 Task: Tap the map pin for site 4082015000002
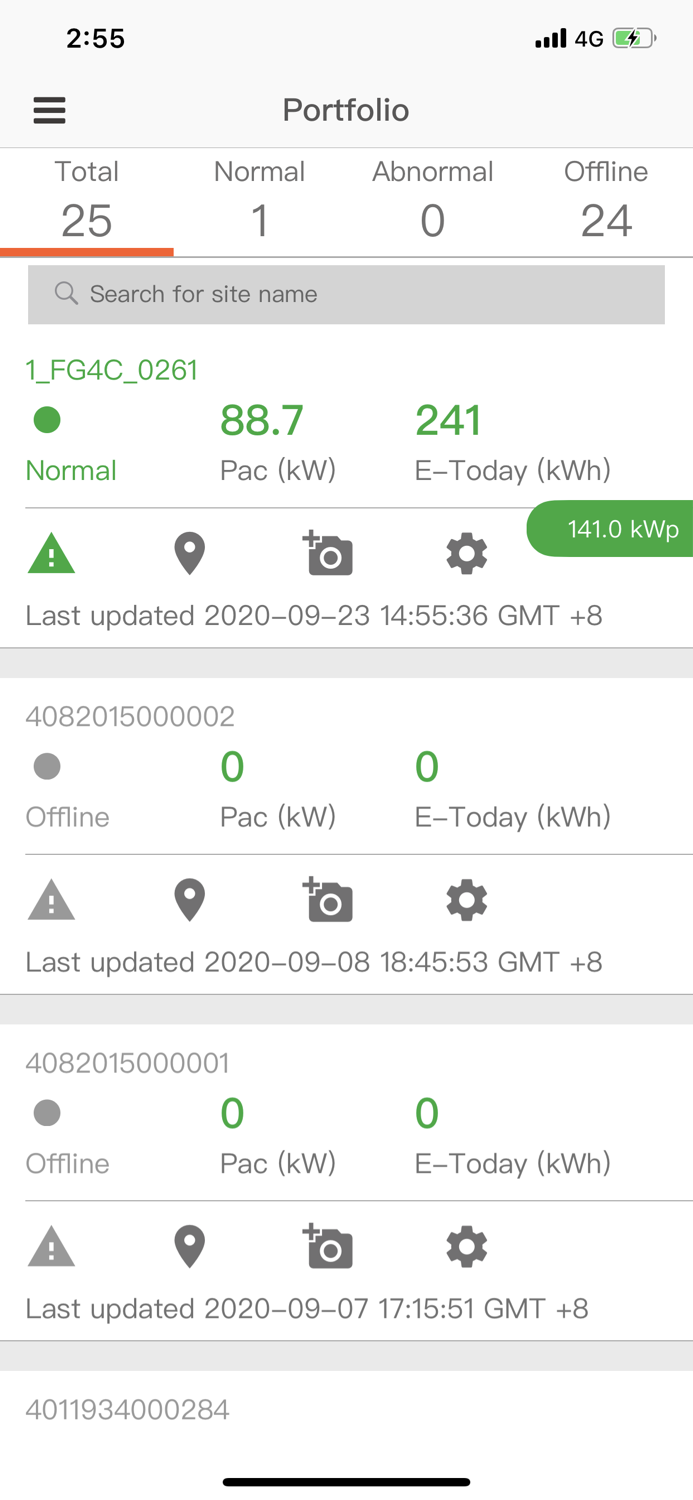(x=190, y=901)
